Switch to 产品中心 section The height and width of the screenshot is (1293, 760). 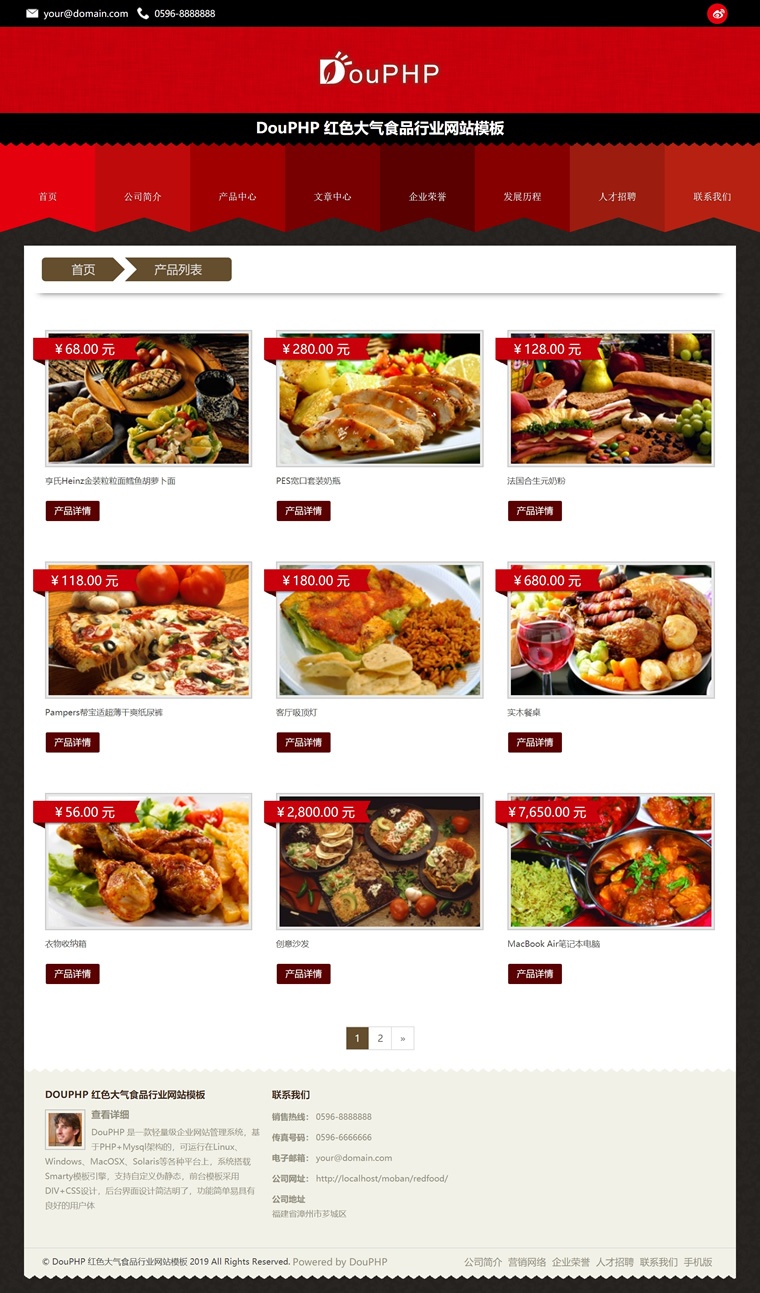pos(238,197)
